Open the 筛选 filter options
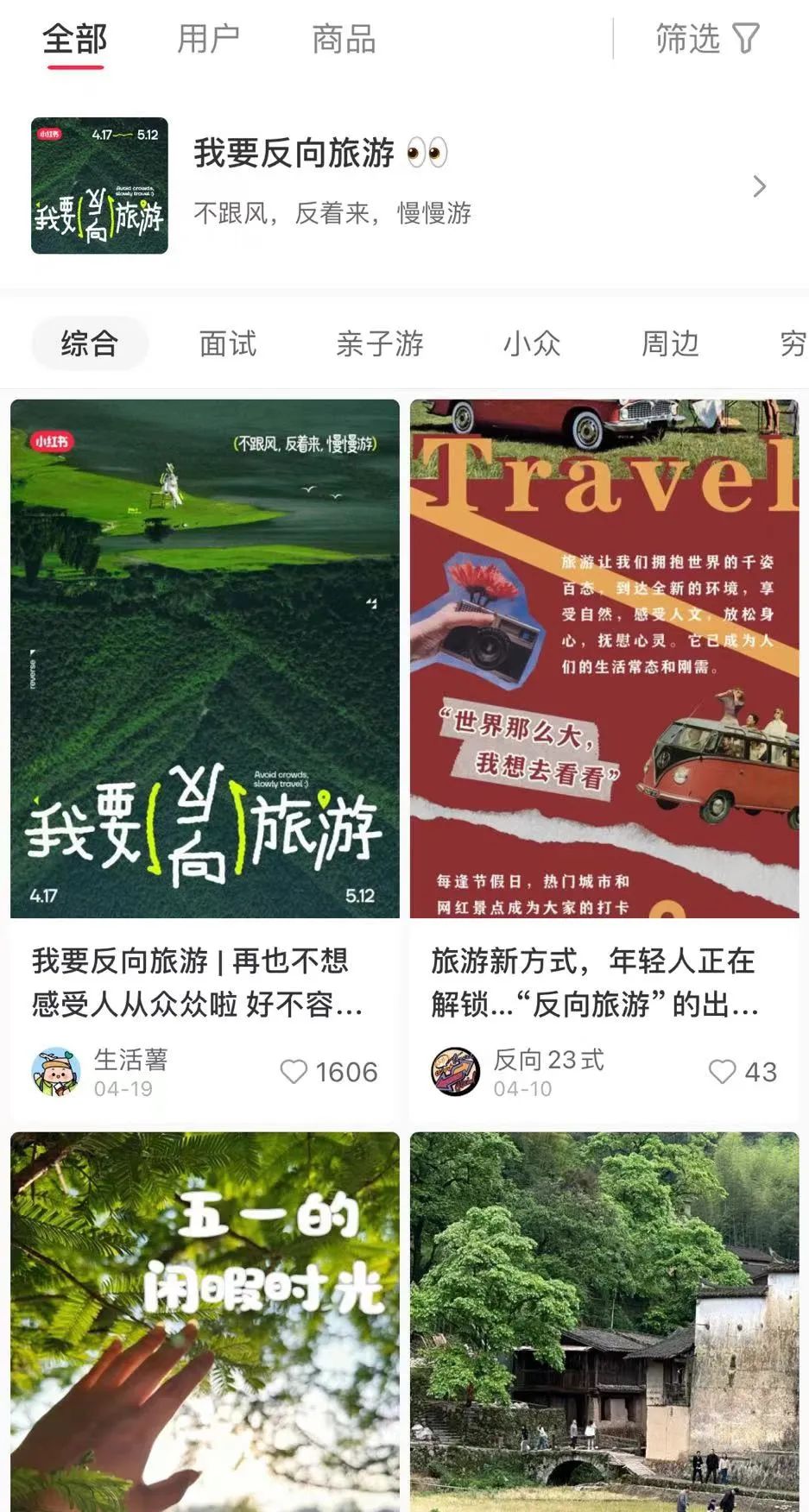The width and height of the screenshot is (809, 1512). (707, 40)
